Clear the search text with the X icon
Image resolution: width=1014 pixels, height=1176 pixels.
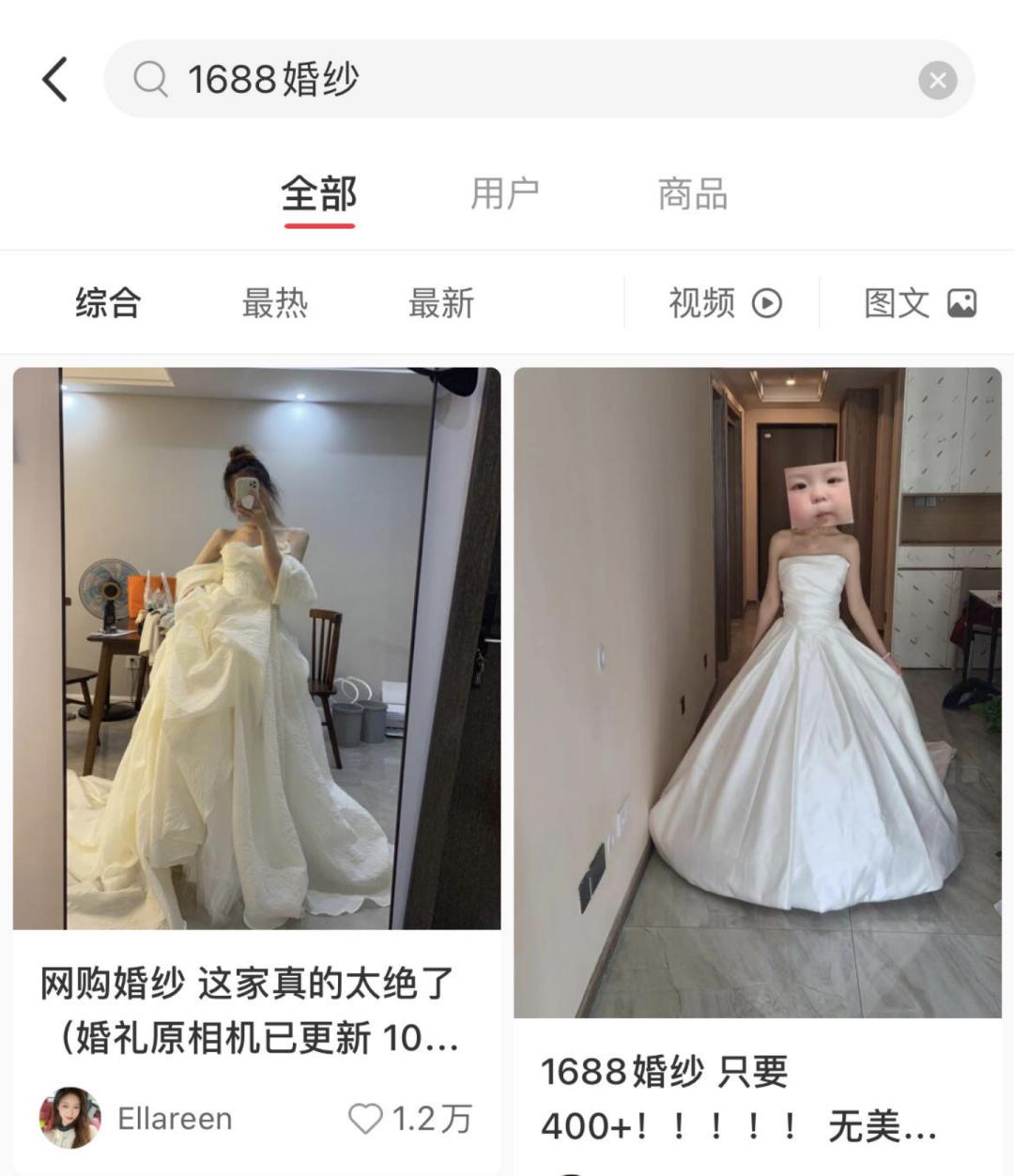937,79
